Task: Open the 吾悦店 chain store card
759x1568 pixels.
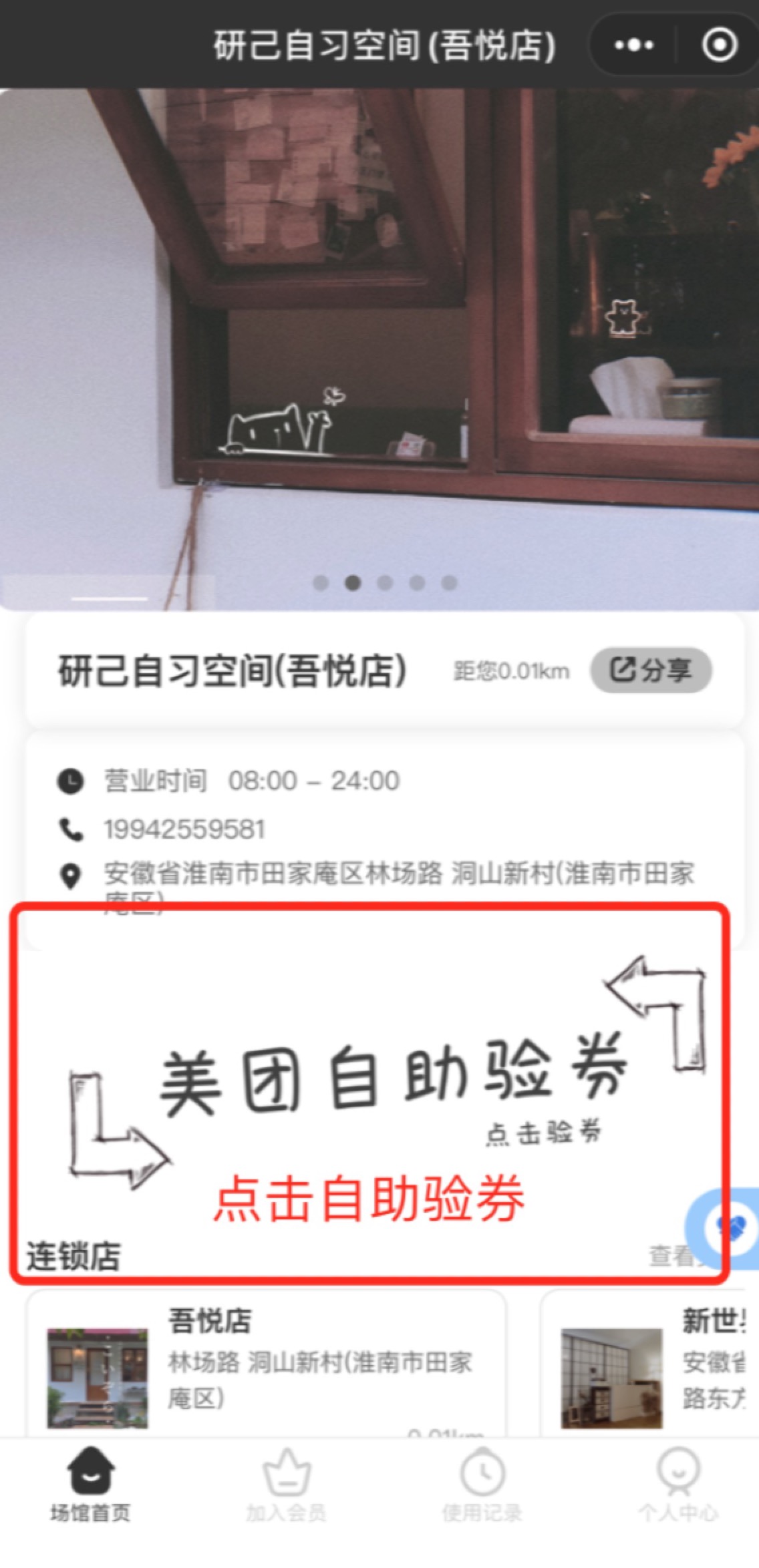Action: [x=265, y=1362]
